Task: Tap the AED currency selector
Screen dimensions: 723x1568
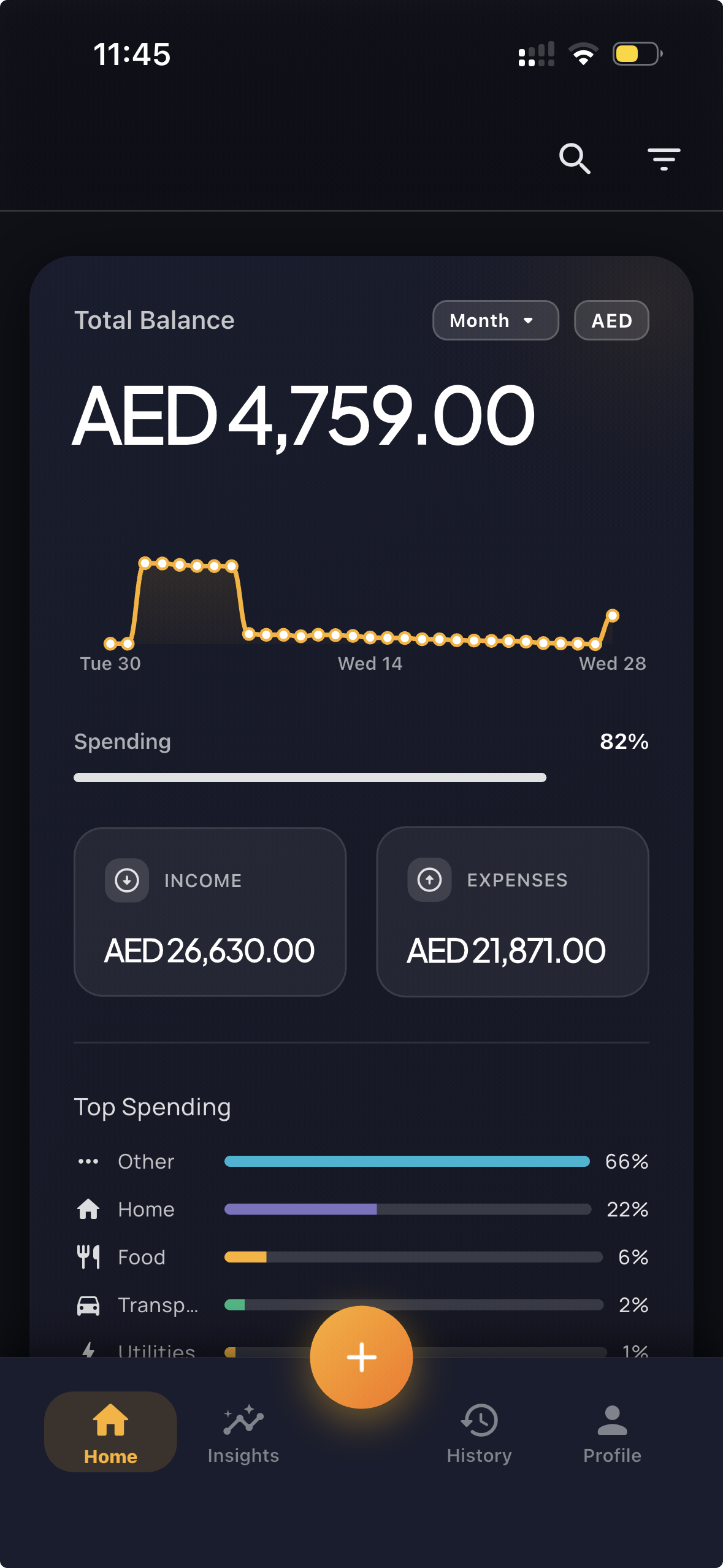Action: pos(611,320)
